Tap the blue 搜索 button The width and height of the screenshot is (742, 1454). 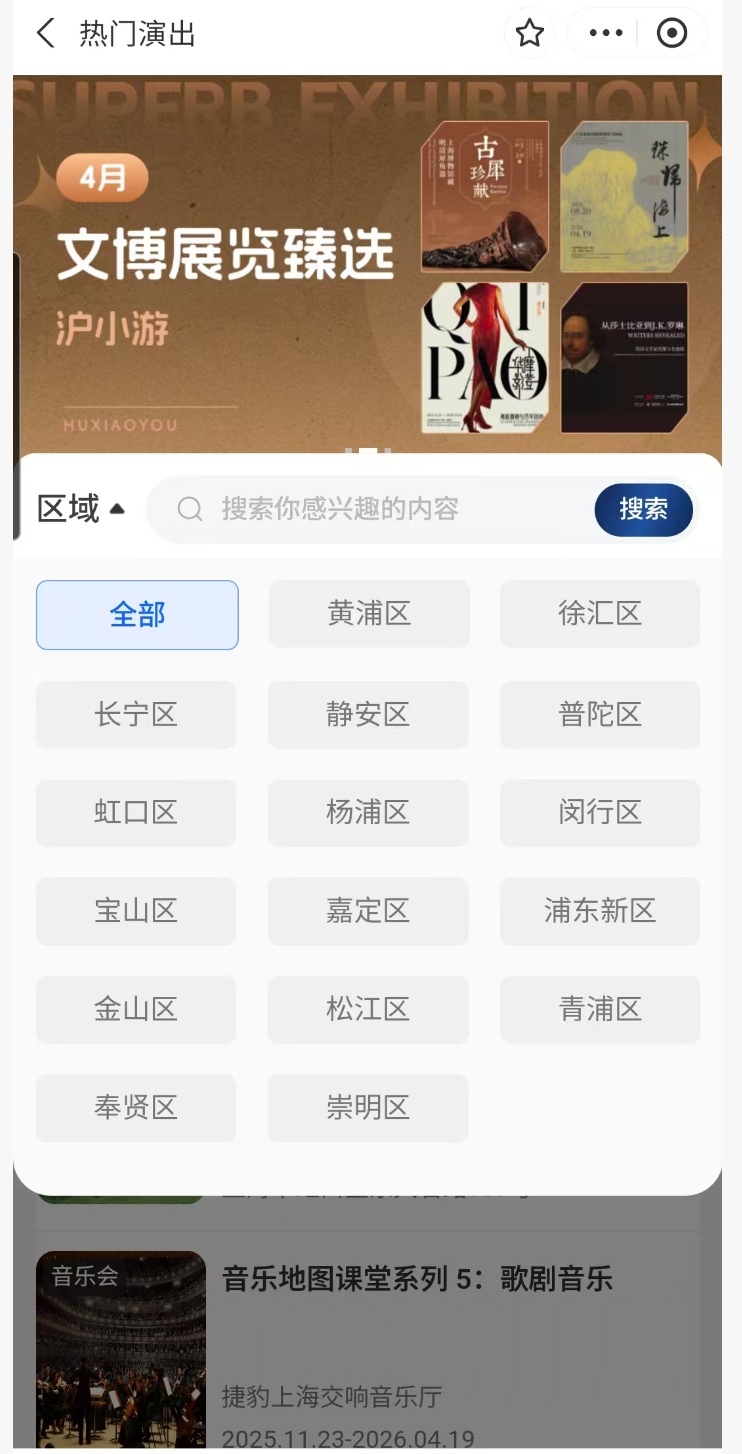tap(643, 509)
